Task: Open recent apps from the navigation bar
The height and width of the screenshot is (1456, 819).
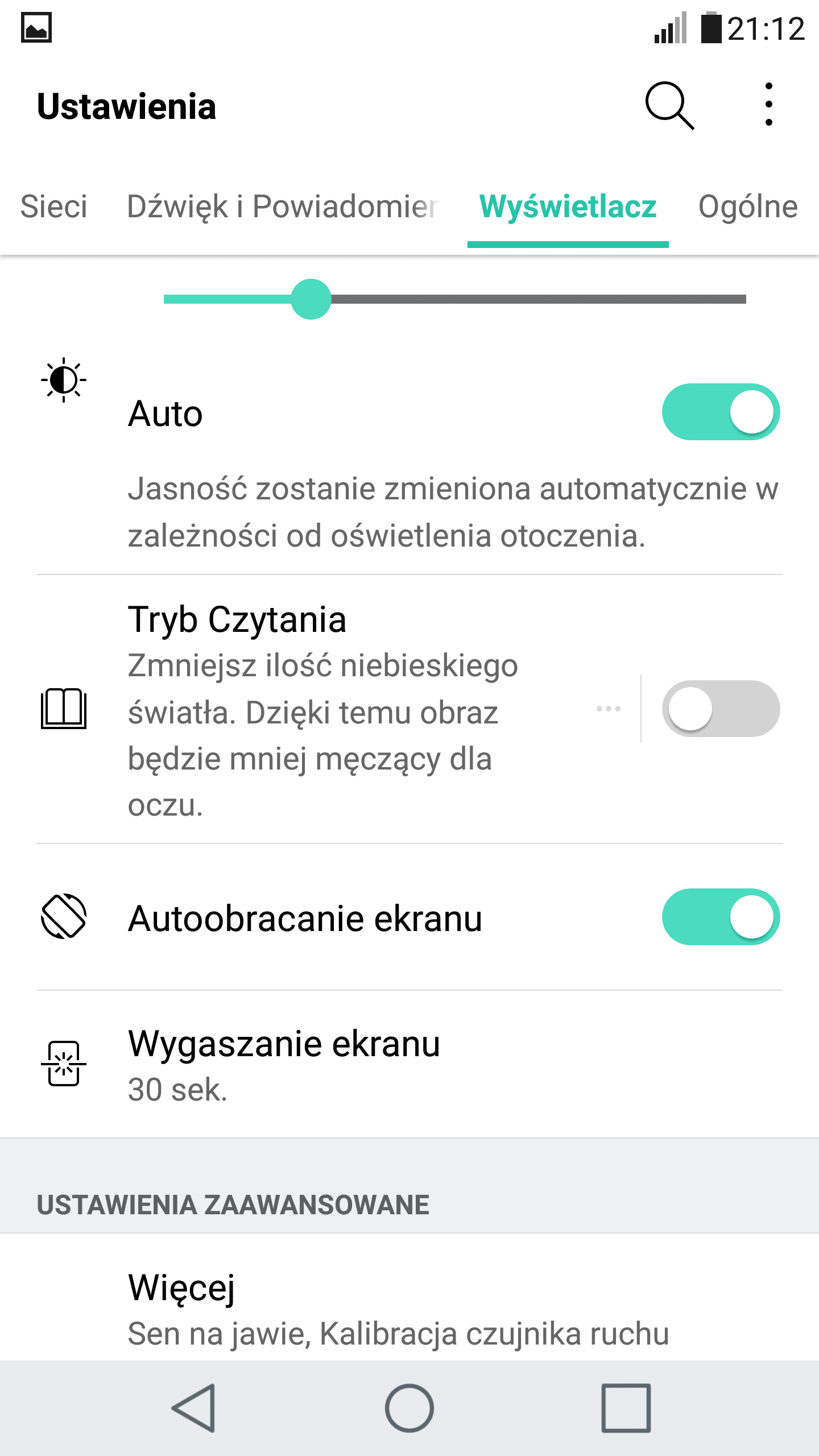Action: point(626,1408)
